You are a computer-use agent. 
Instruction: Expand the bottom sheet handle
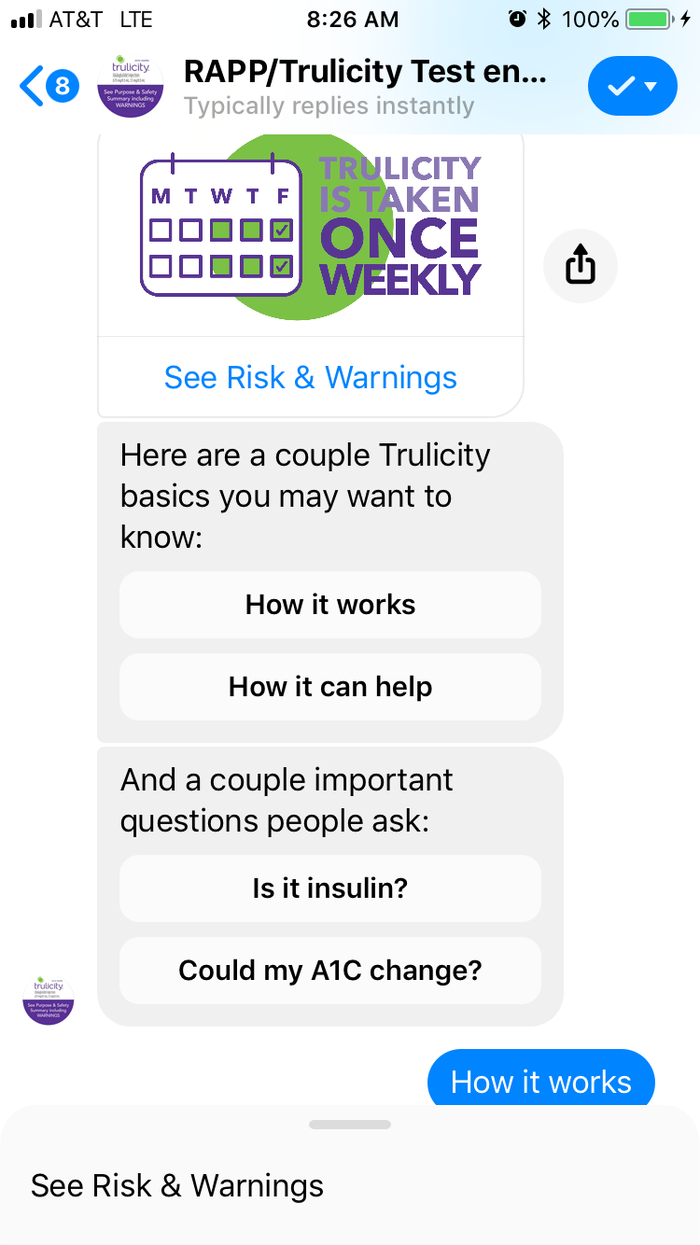[x=349, y=1124]
